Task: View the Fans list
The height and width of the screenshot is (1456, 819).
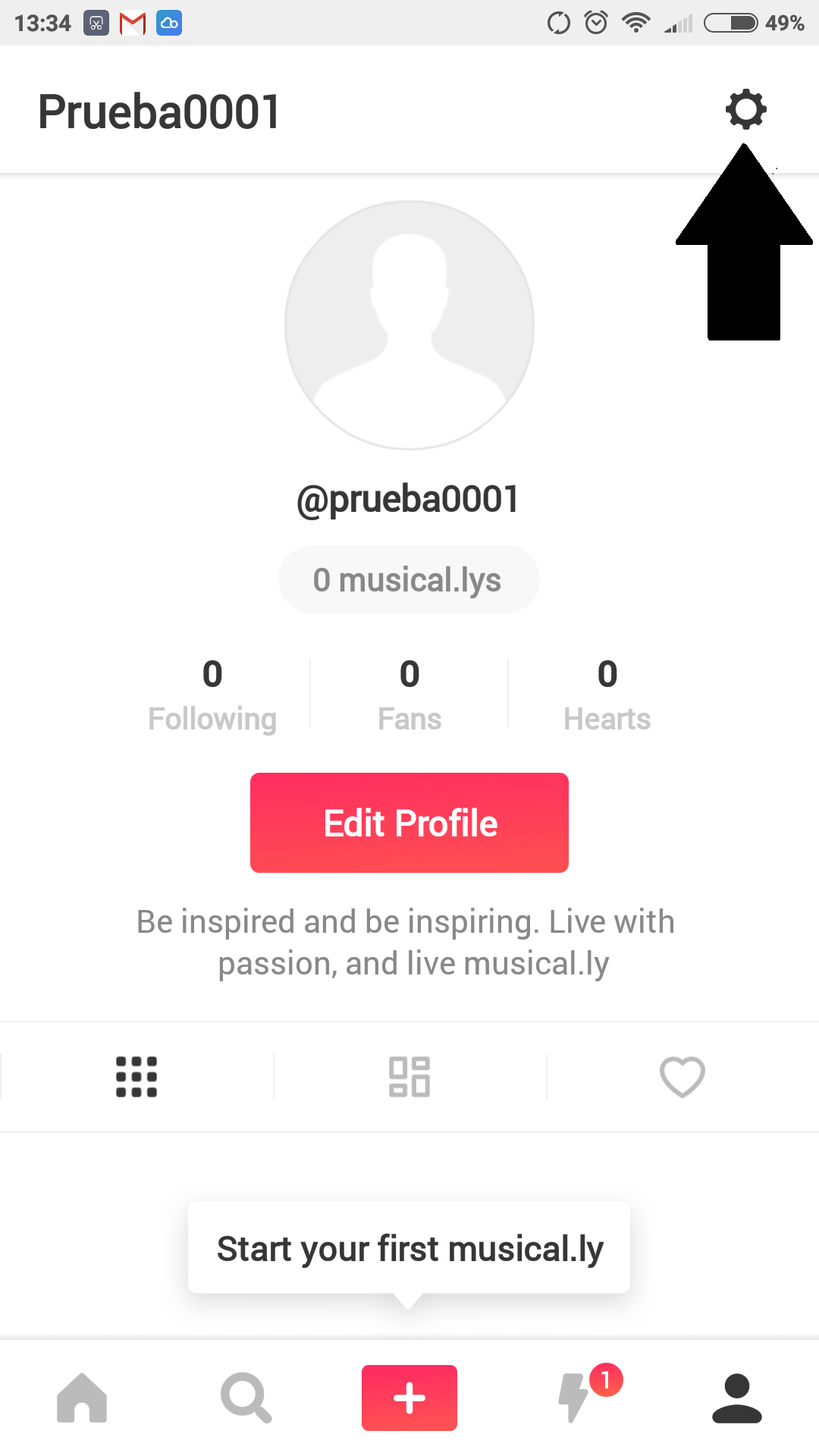Action: point(409,695)
